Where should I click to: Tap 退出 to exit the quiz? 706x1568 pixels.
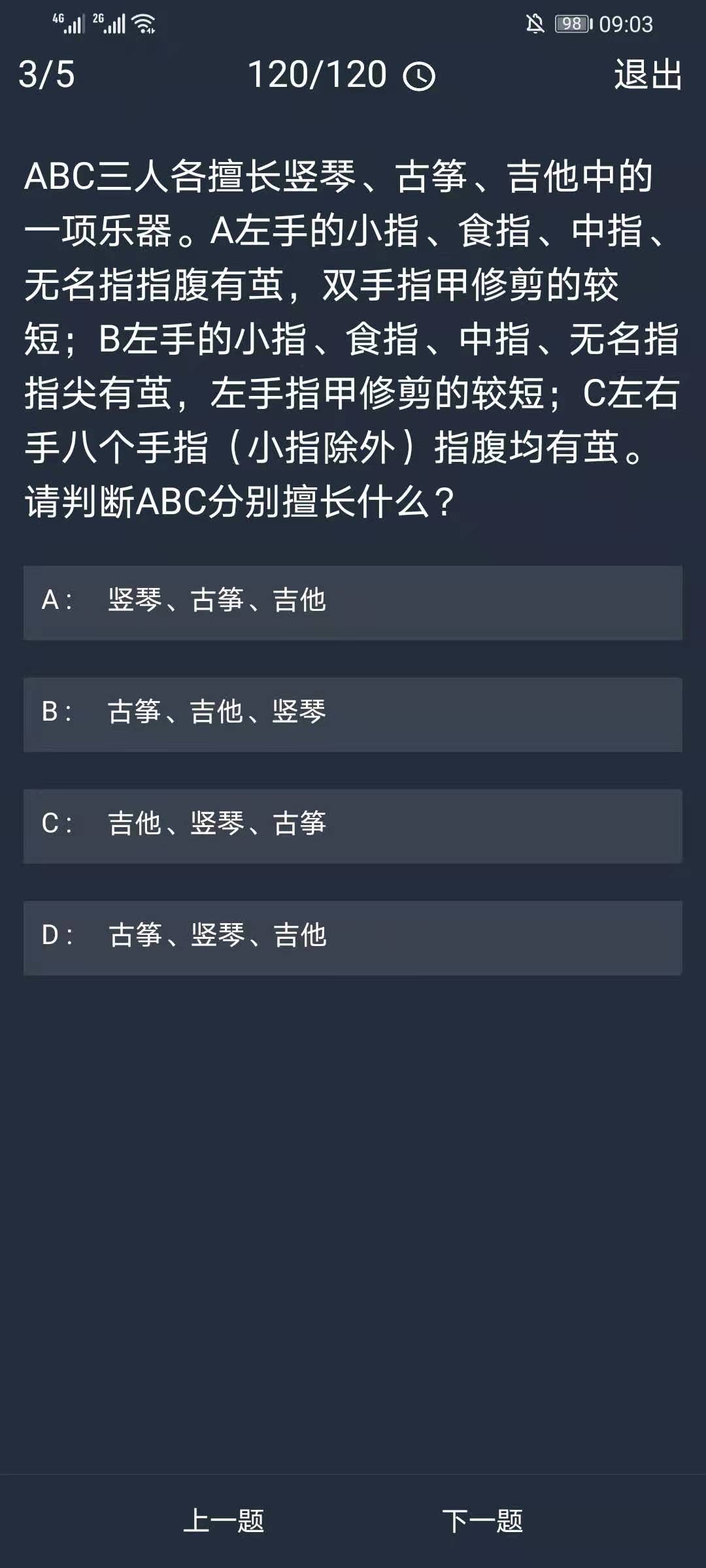pos(648,74)
